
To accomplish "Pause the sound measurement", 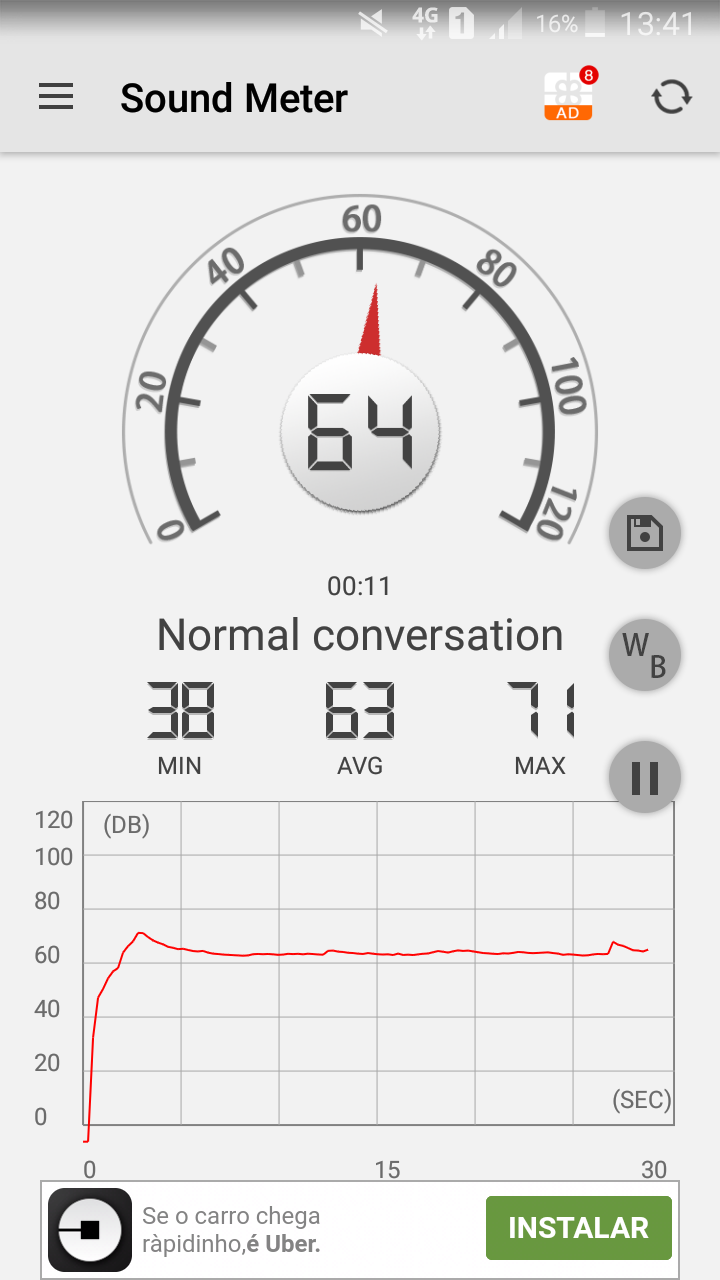I will coord(645,777).
